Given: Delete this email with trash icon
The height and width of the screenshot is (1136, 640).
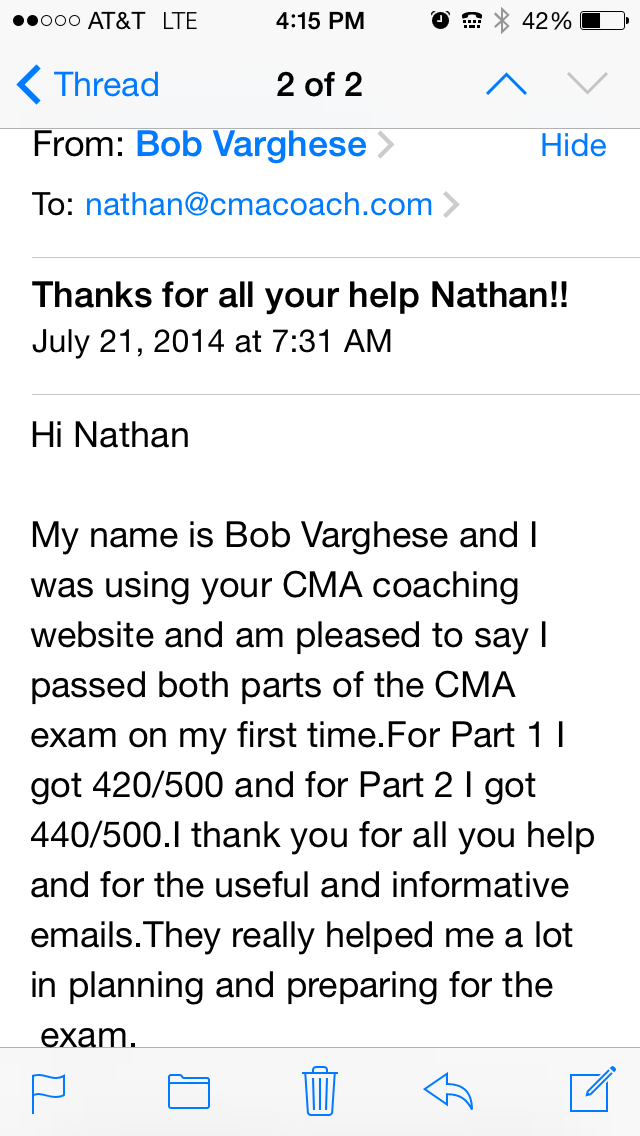Looking at the screenshot, I should 320,1090.
